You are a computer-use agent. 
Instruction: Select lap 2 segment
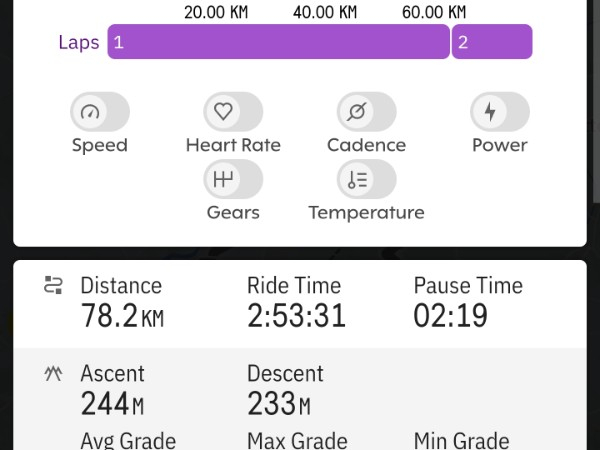(x=492, y=43)
